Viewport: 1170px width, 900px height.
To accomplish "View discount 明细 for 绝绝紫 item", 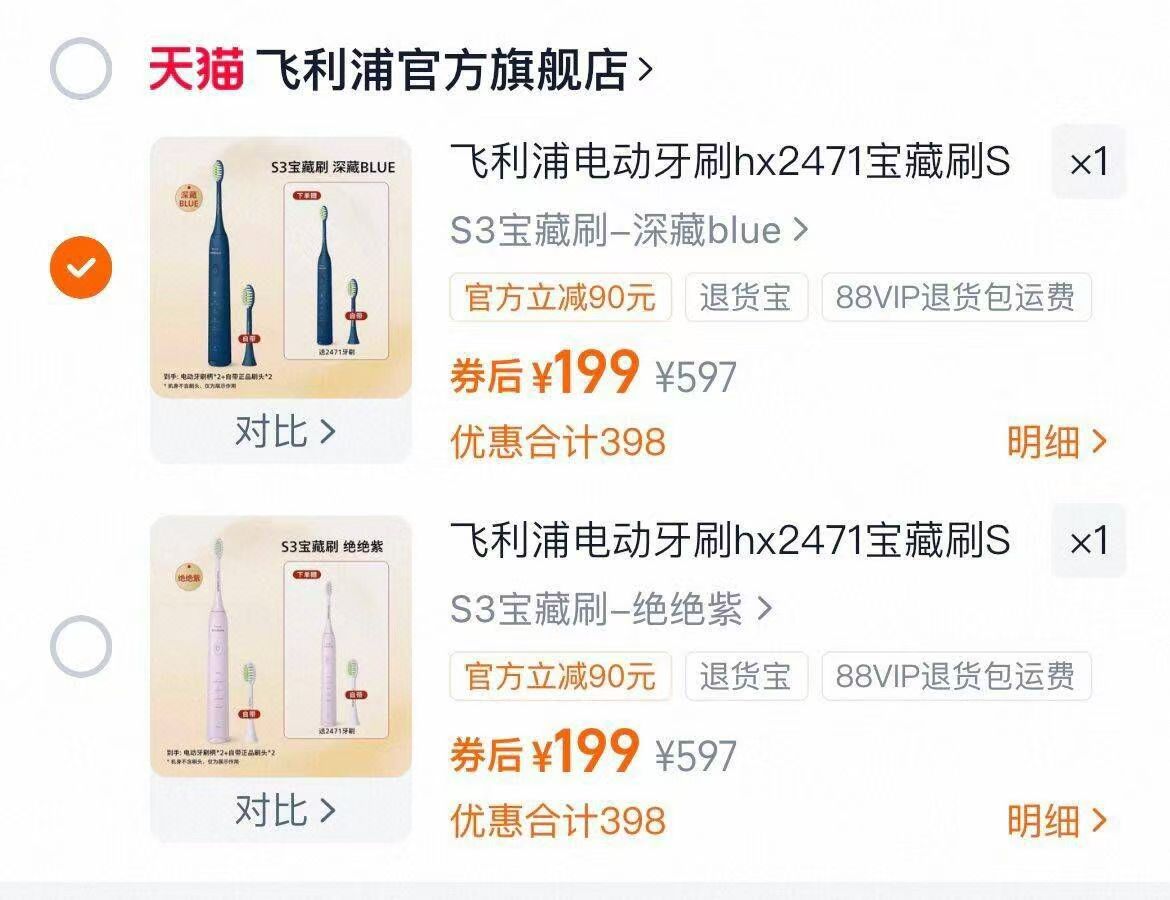I will [1056, 821].
